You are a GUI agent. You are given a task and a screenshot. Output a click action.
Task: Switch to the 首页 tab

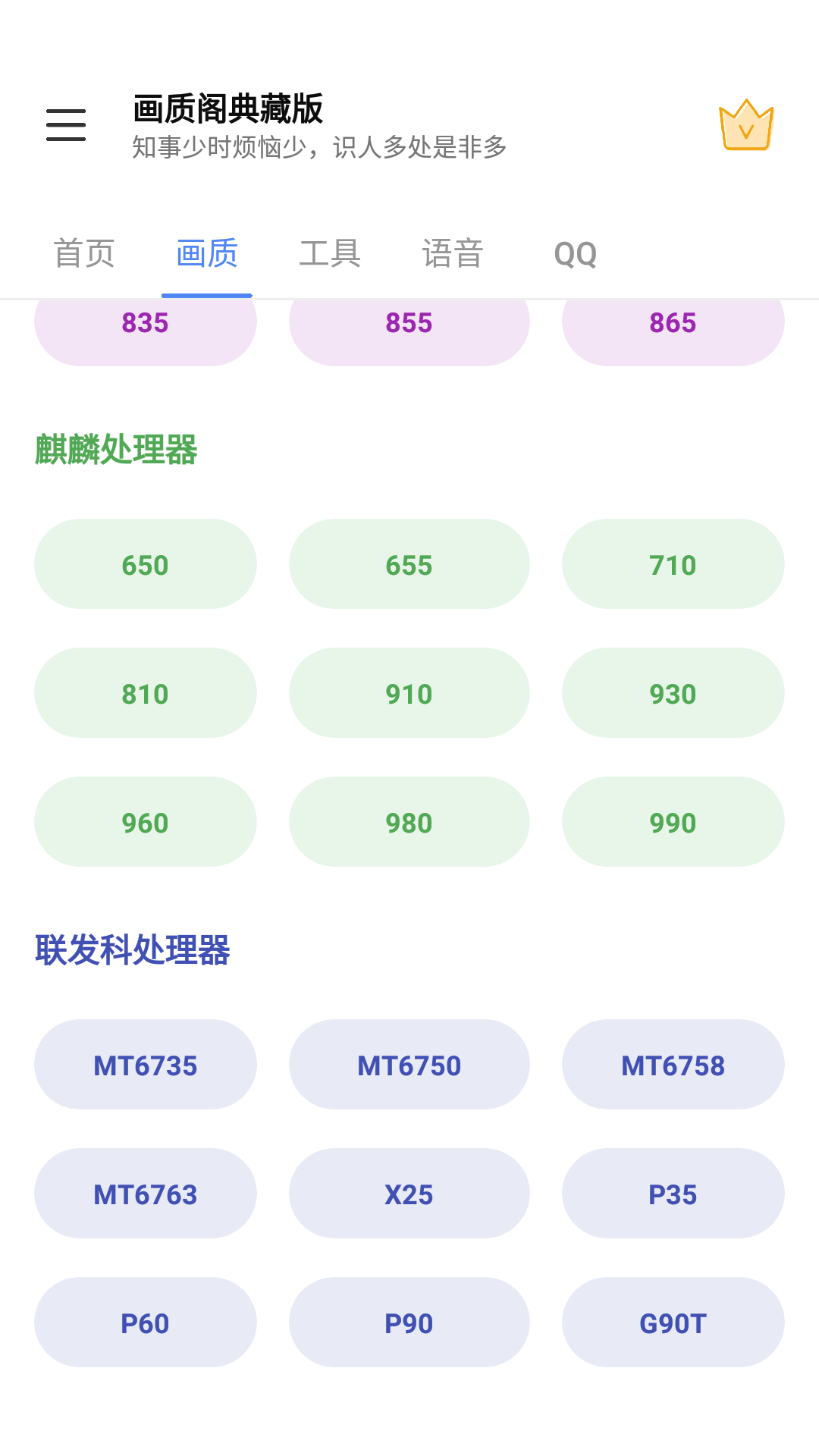pyautogui.click(x=84, y=254)
